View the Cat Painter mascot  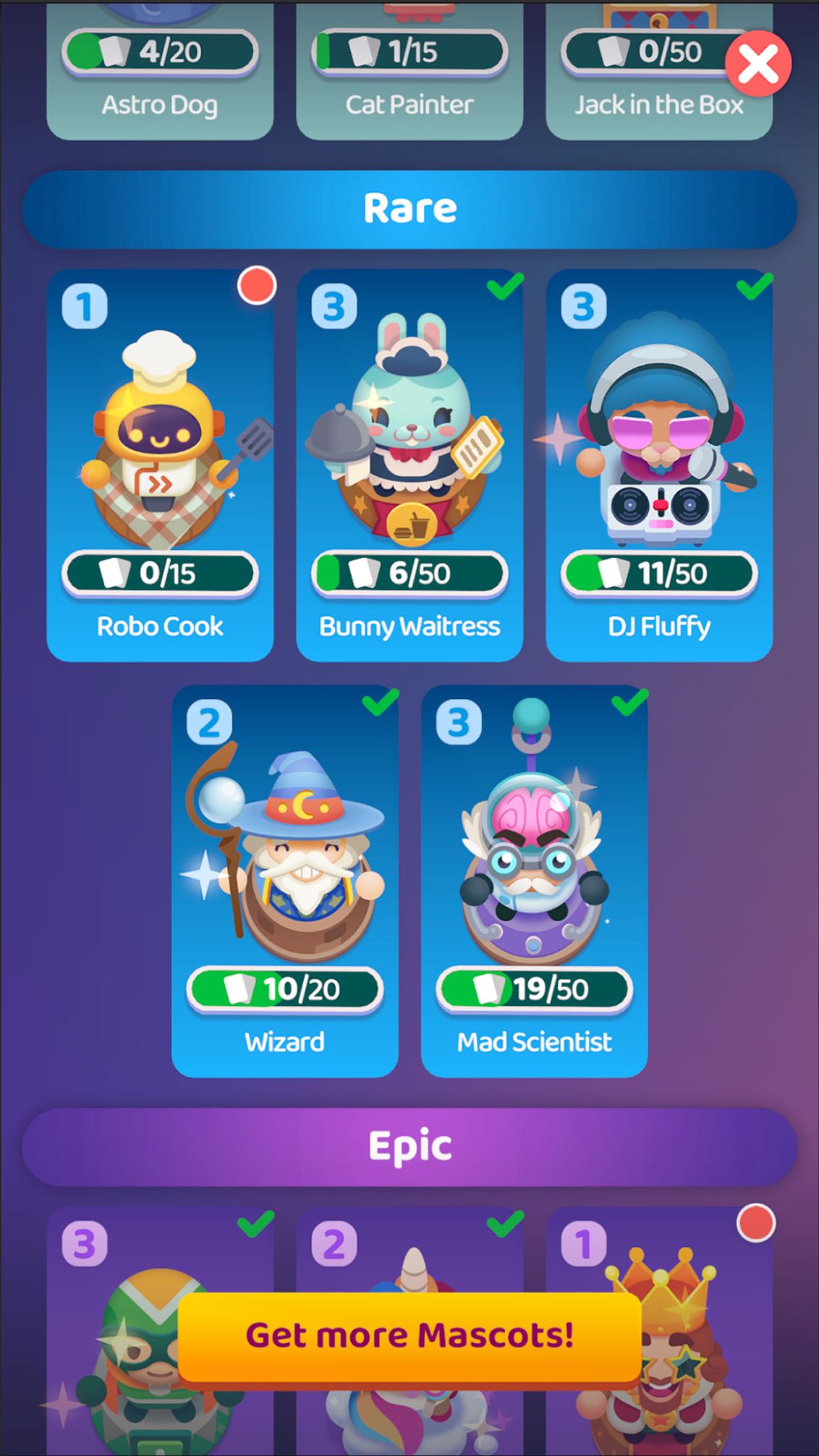[409, 70]
